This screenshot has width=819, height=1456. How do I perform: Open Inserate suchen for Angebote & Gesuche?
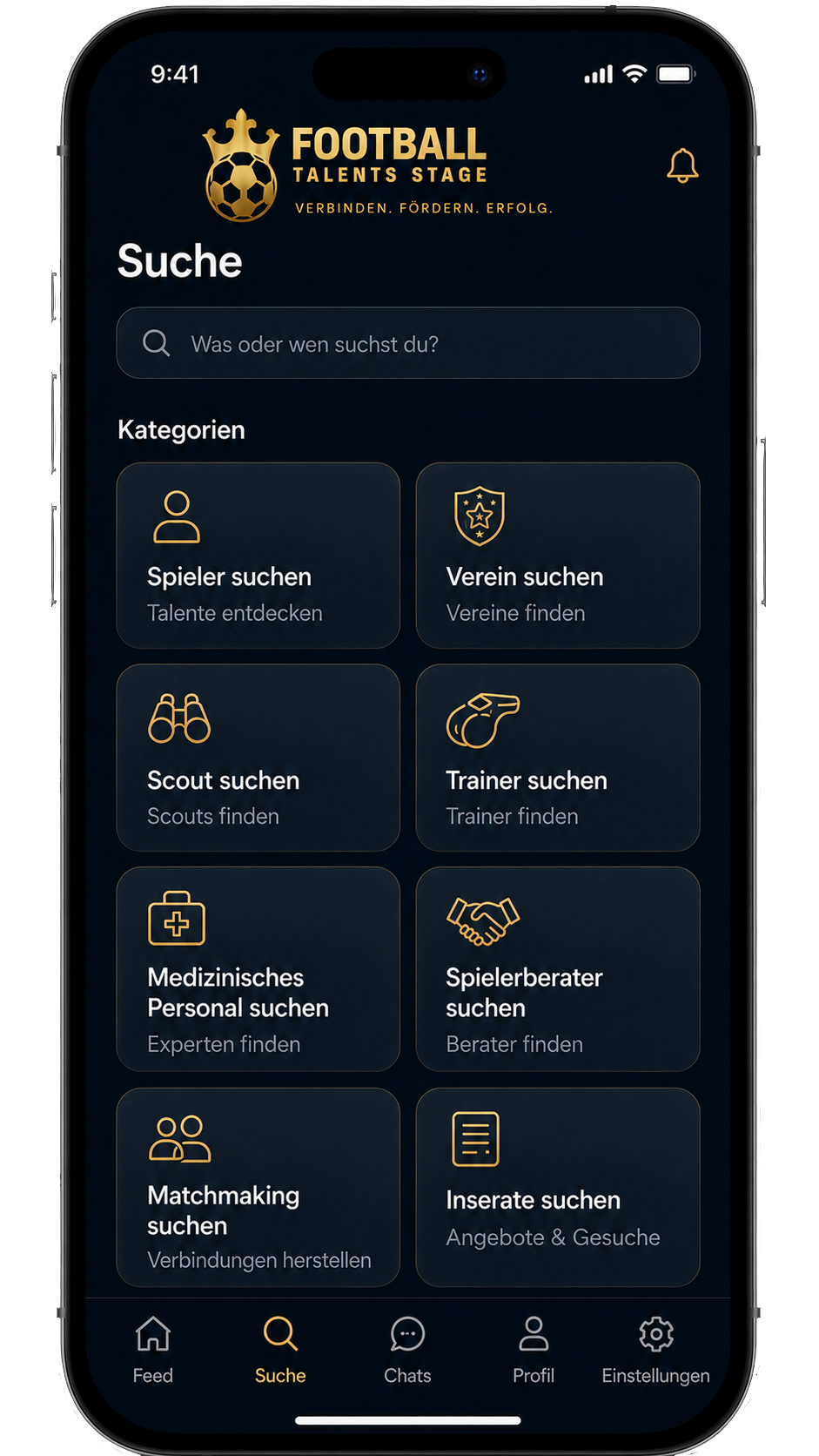coord(558,1187)
